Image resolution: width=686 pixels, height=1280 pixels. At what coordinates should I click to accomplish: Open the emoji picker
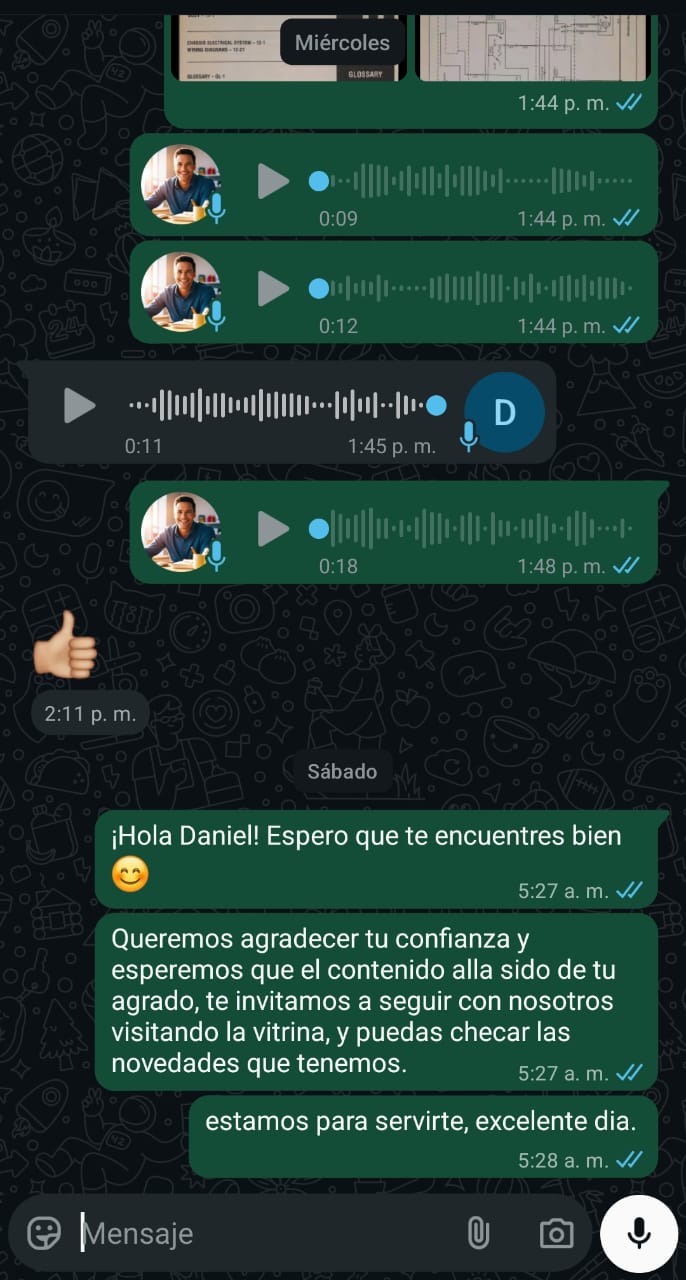pyautogui.click(x=44, y=1233)
